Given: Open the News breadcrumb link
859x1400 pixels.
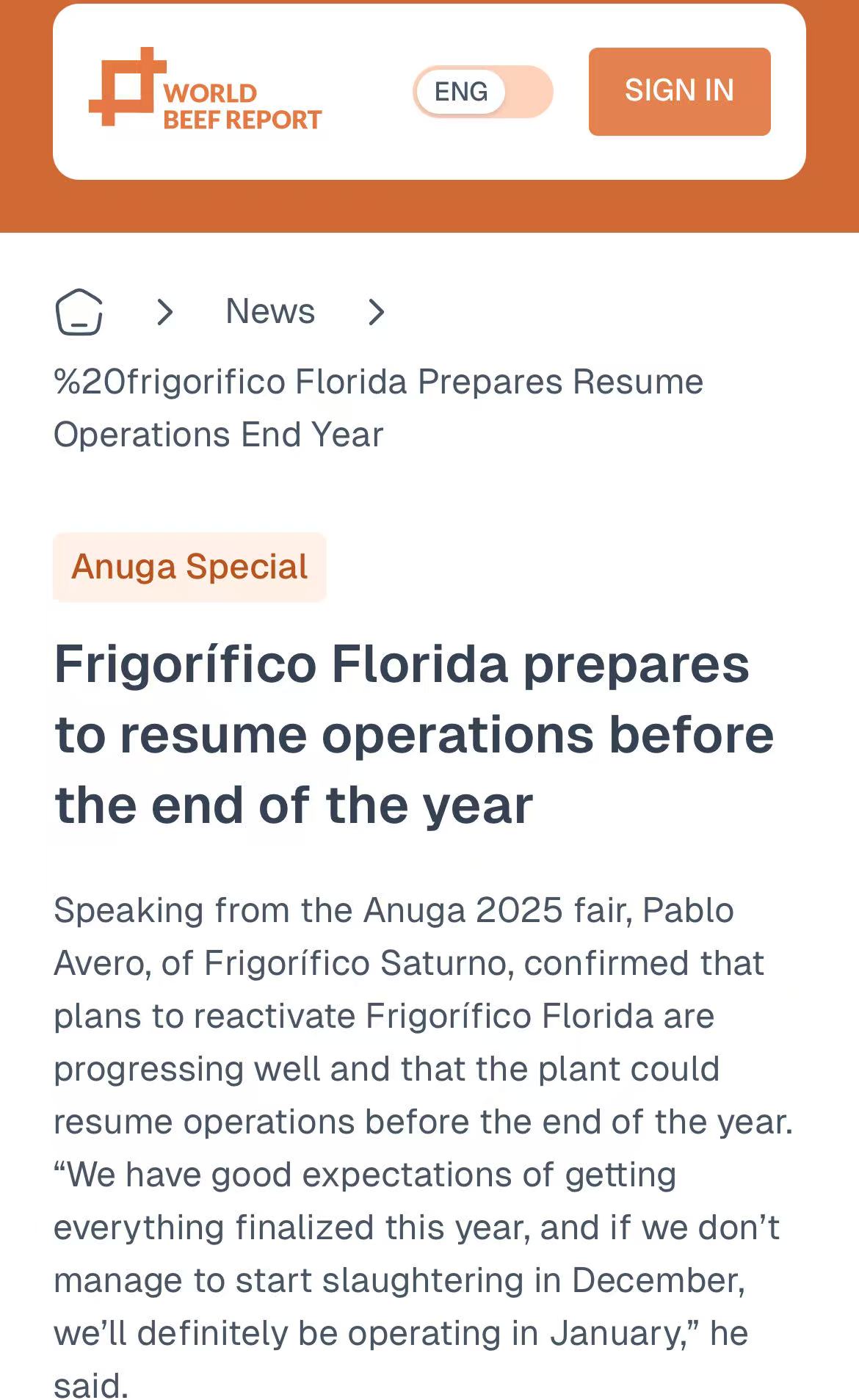Looking at the screenshot, I should coord(270,311).
